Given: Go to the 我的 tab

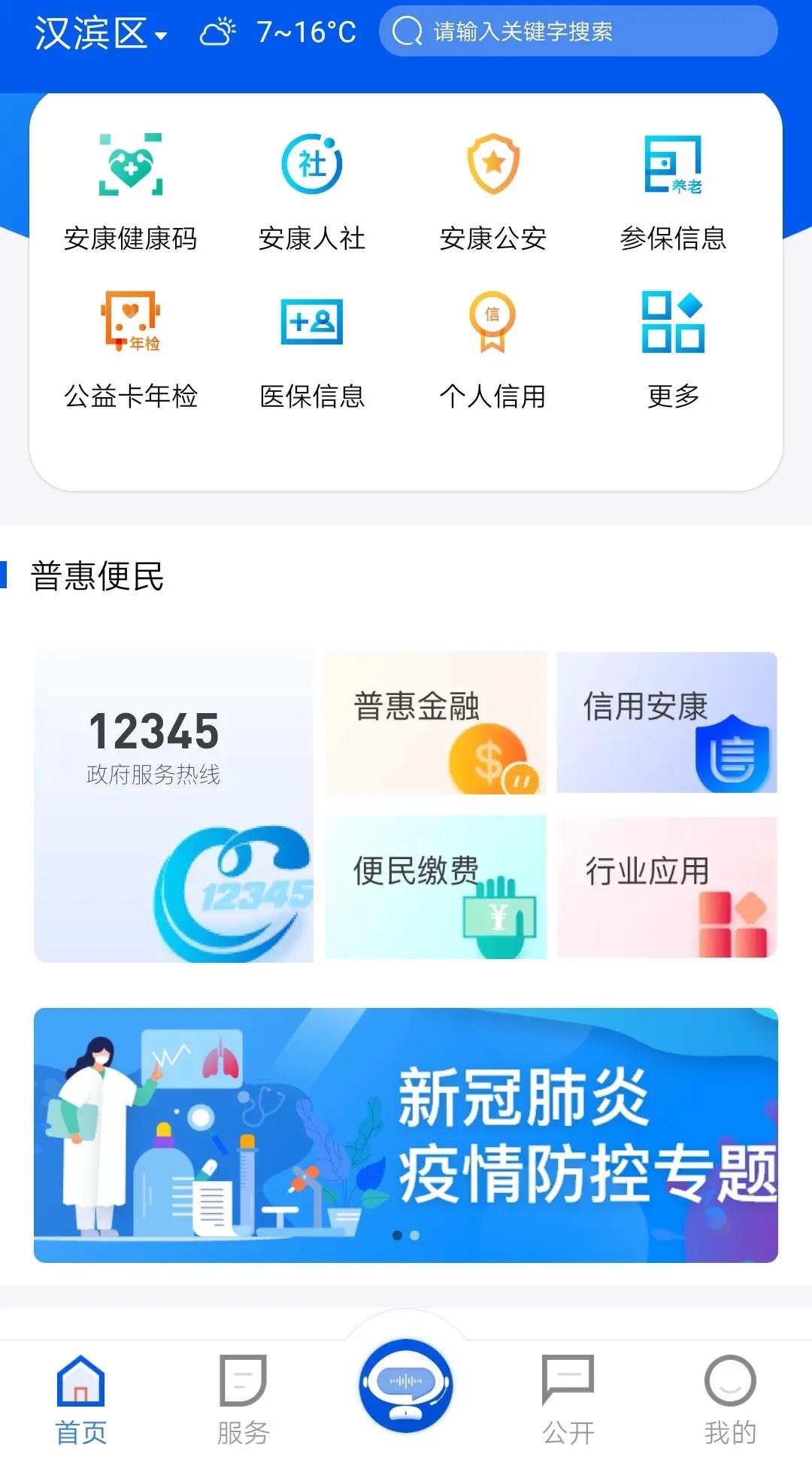Looking at the screenshot, I should (x=730, y=1401).
